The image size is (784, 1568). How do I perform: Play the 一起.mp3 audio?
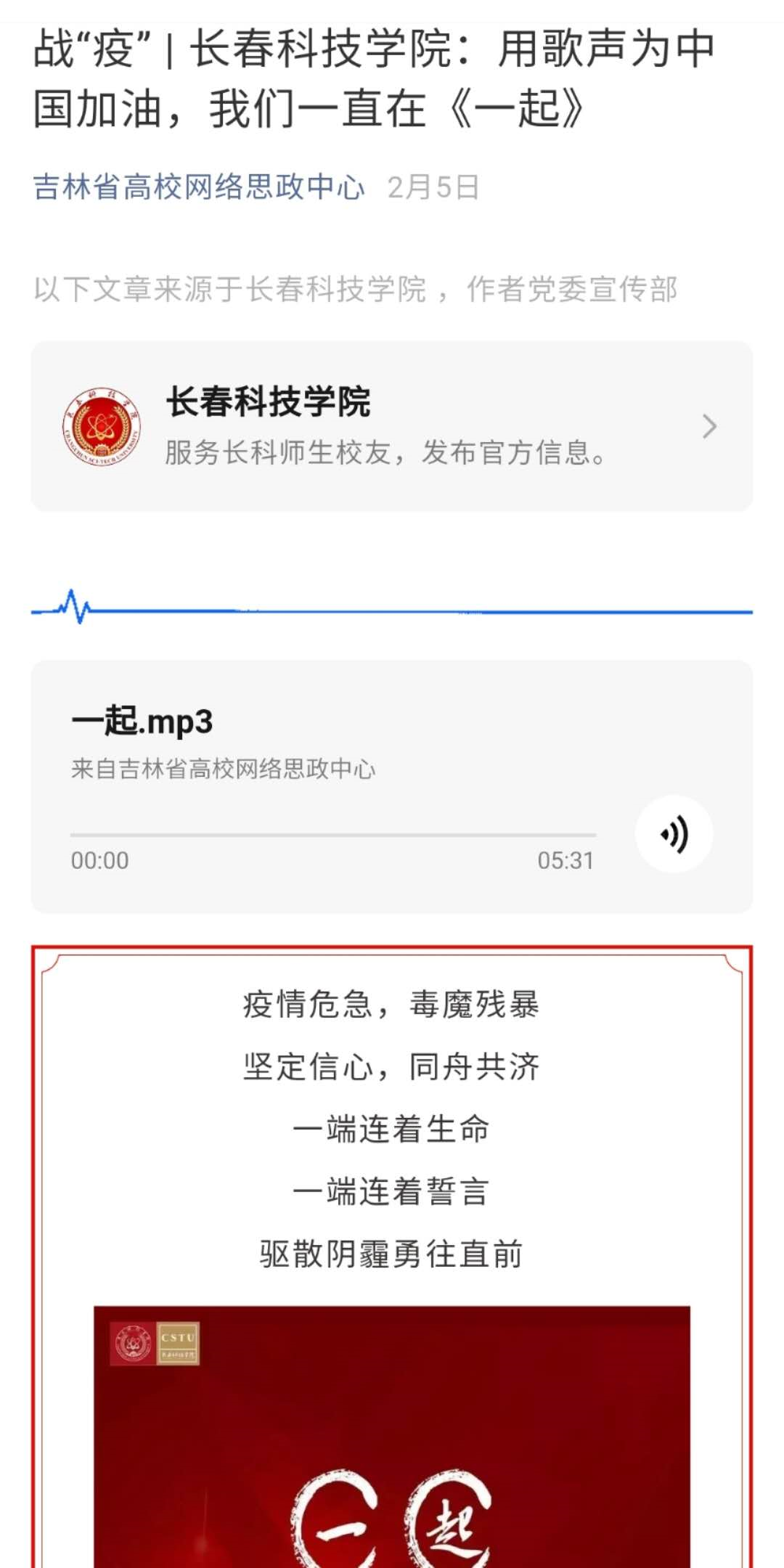(x=674, y=834)
